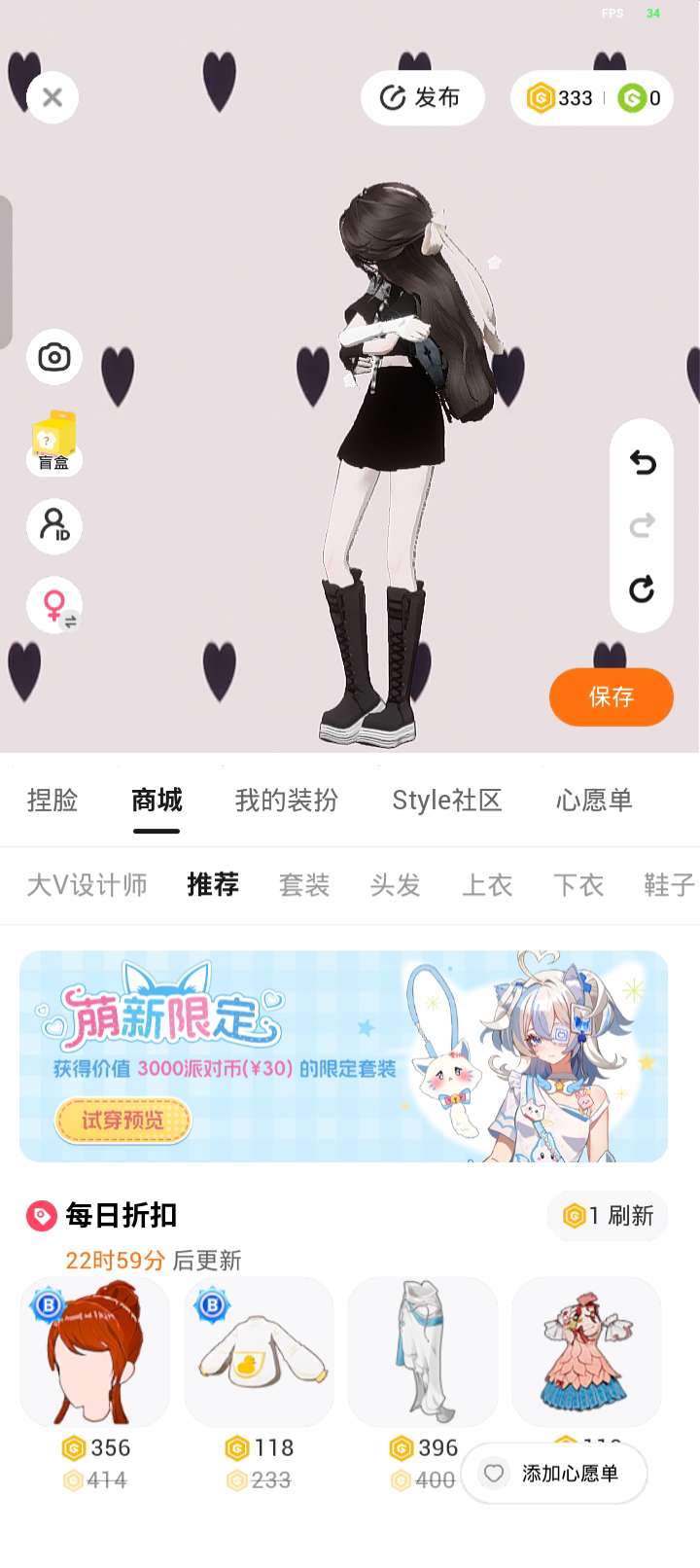
Task: View the 心愿单 wishlist tab
Action: (594, 801)
